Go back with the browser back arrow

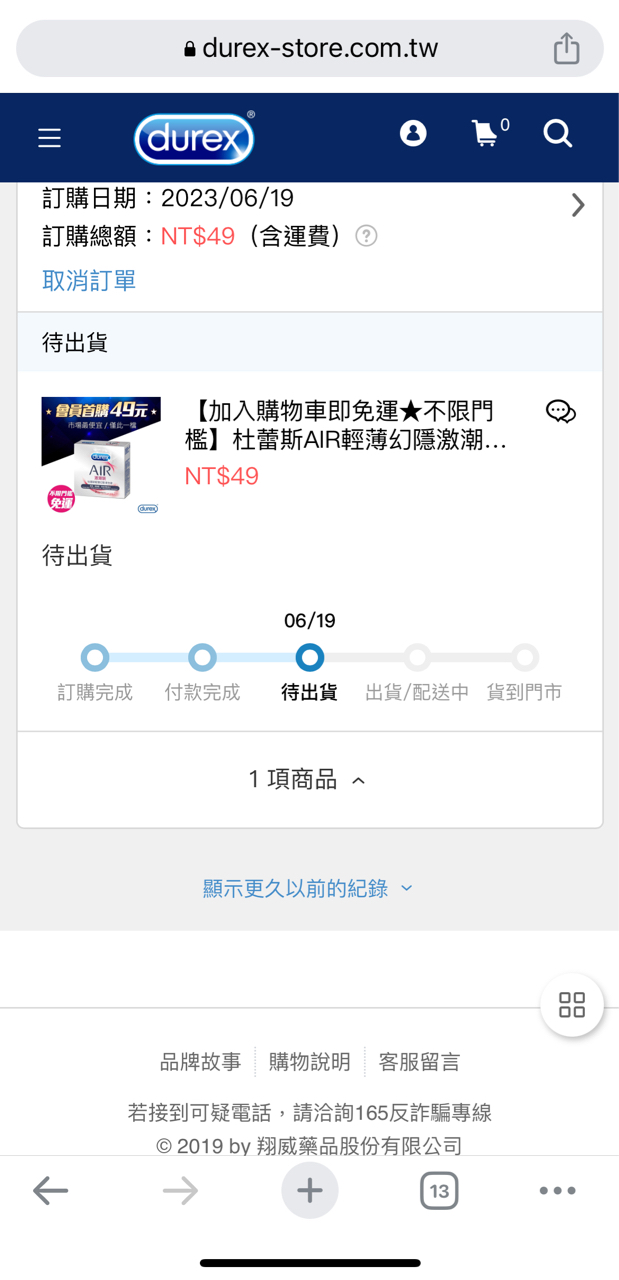coord(50,1191)
